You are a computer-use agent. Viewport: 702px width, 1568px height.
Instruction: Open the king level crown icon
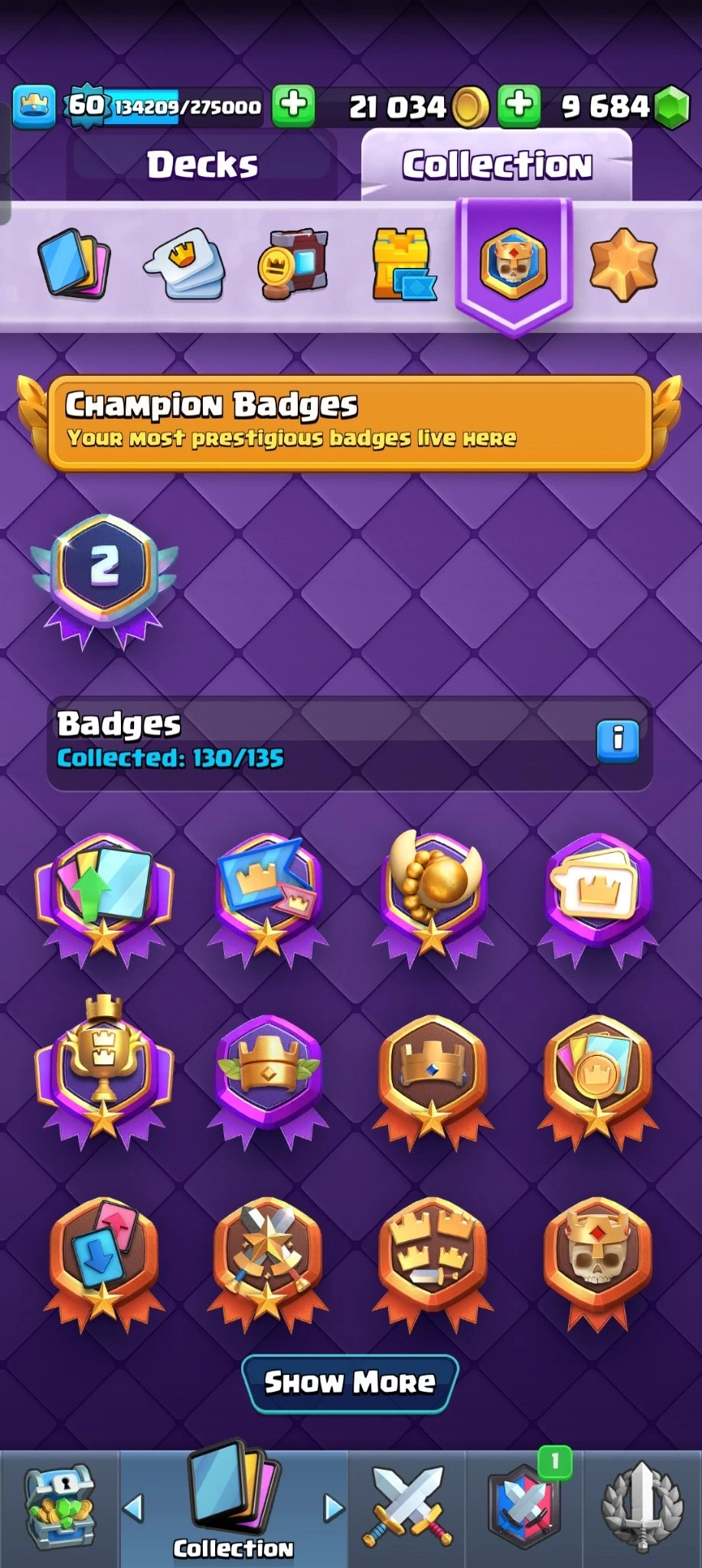click(x=34, y=106)
